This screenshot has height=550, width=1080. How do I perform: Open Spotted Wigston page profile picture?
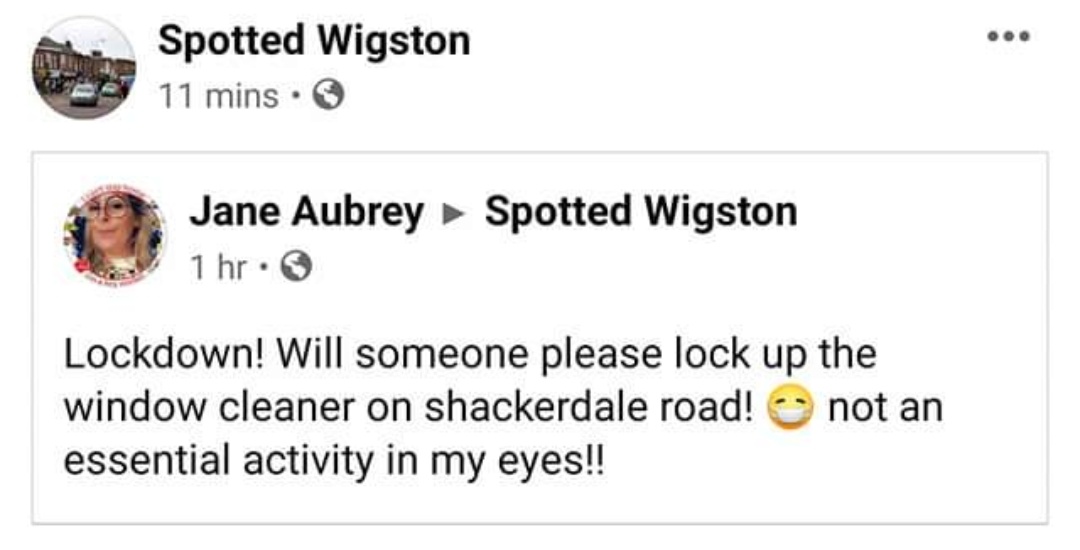click(83, 70)
